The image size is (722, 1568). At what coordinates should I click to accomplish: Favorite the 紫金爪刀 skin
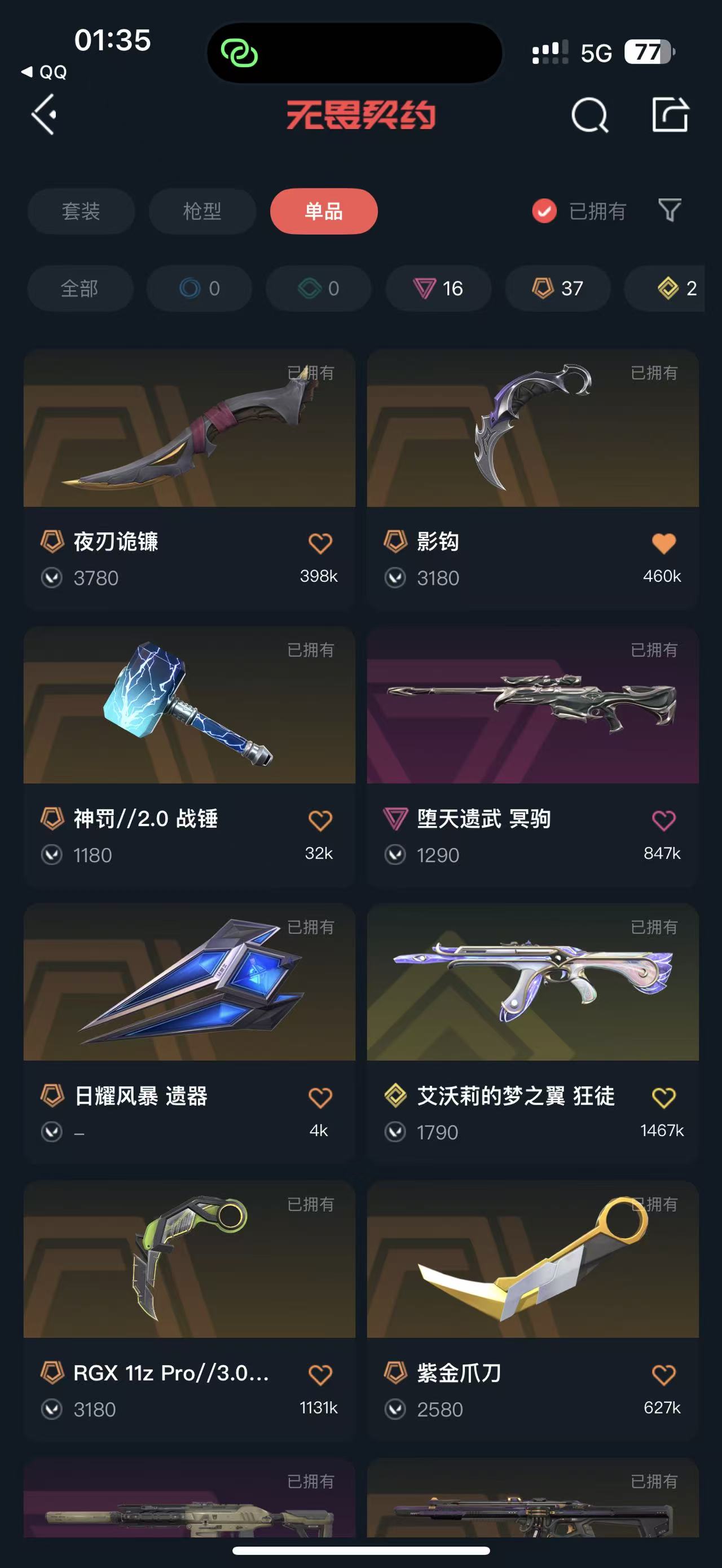[663, 1375]
